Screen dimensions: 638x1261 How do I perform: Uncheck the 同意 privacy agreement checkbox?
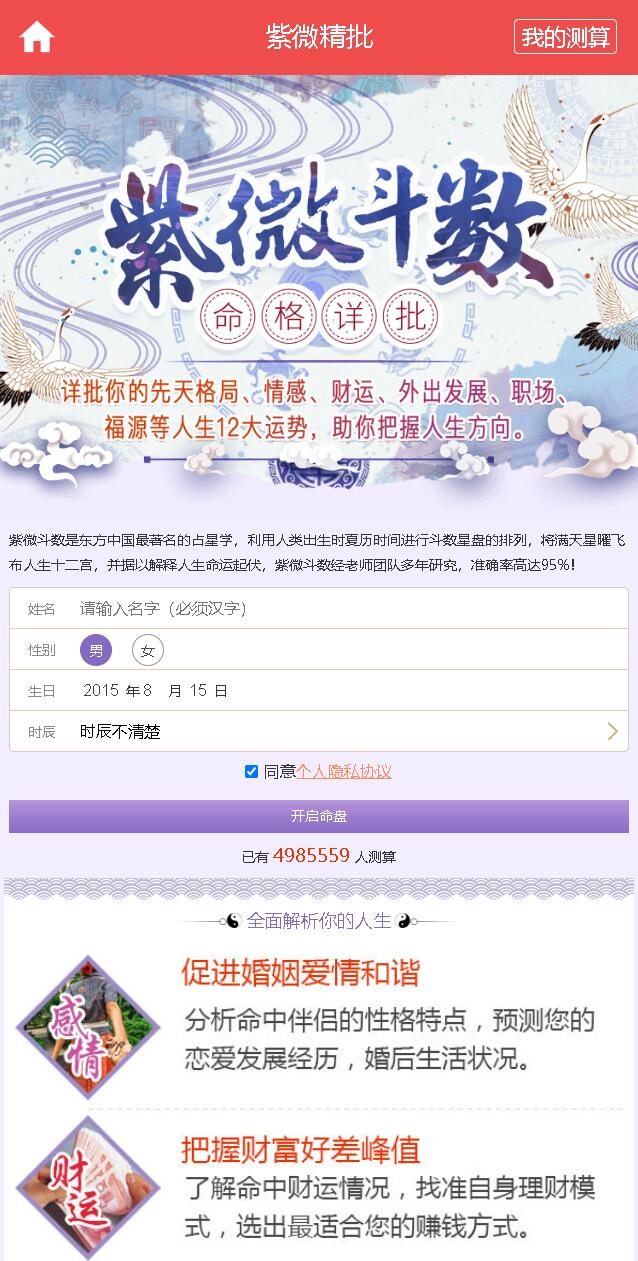tap(251, 771)
